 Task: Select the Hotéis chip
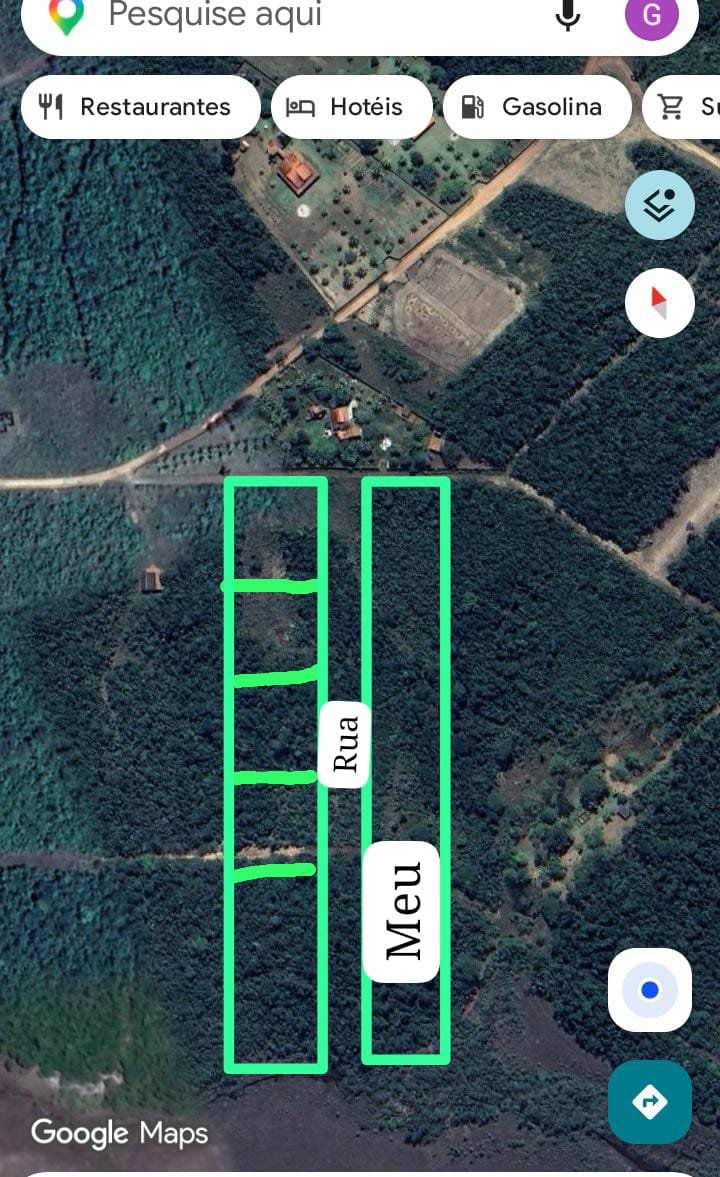(351, 107)
